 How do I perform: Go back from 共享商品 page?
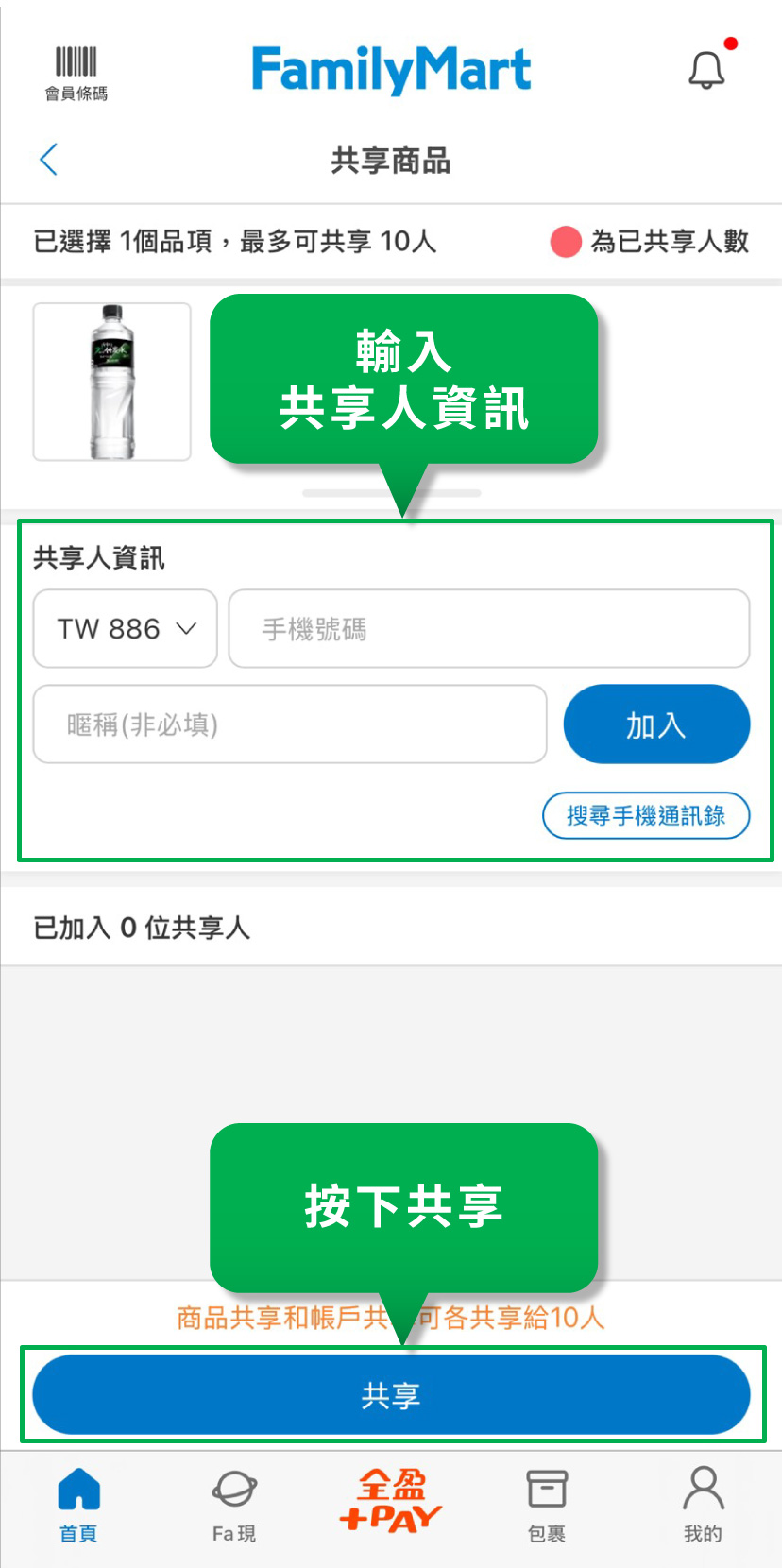tap(49, 160)
